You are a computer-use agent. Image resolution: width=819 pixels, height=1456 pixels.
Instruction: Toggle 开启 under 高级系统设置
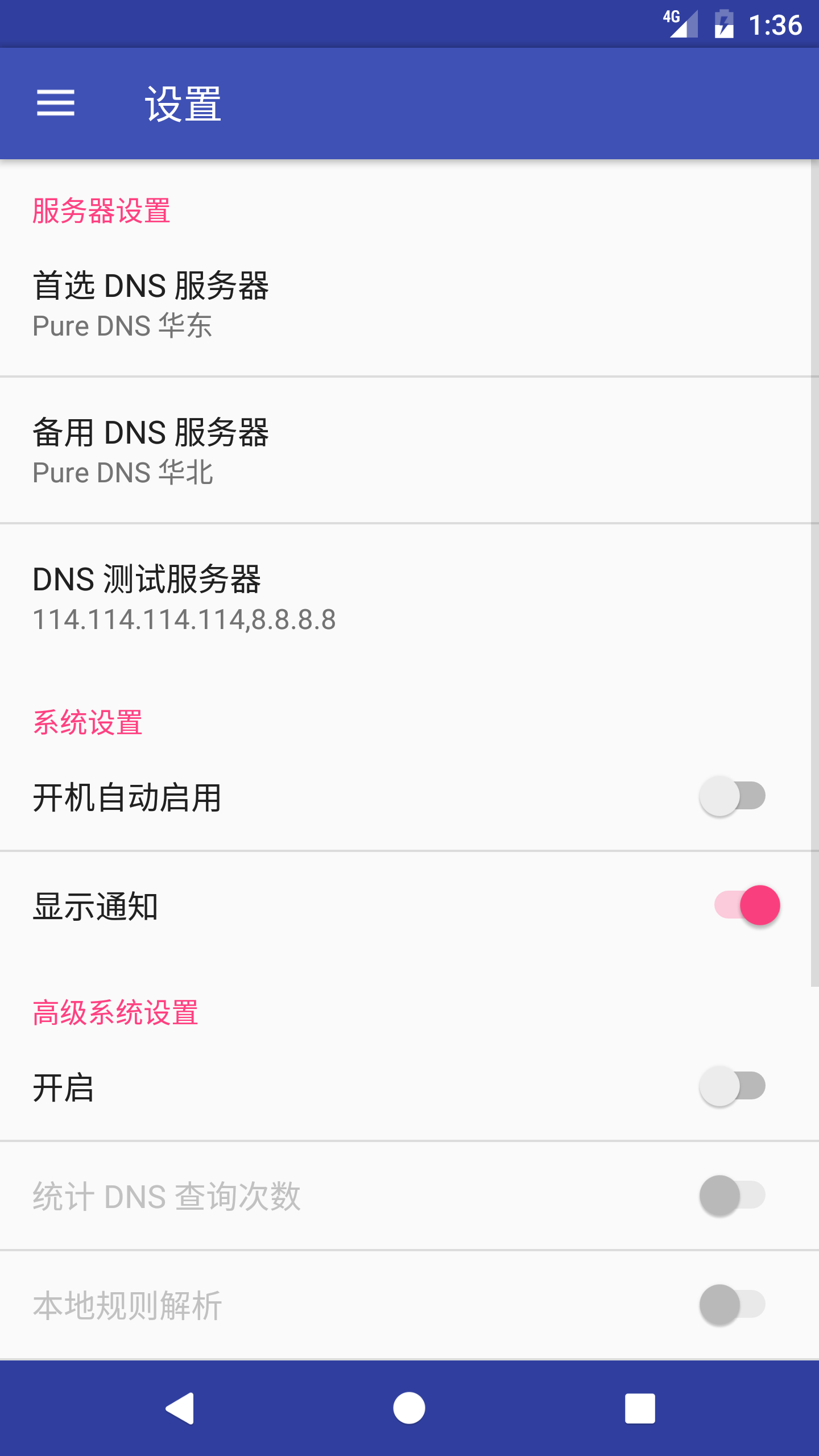point(733,1086)
